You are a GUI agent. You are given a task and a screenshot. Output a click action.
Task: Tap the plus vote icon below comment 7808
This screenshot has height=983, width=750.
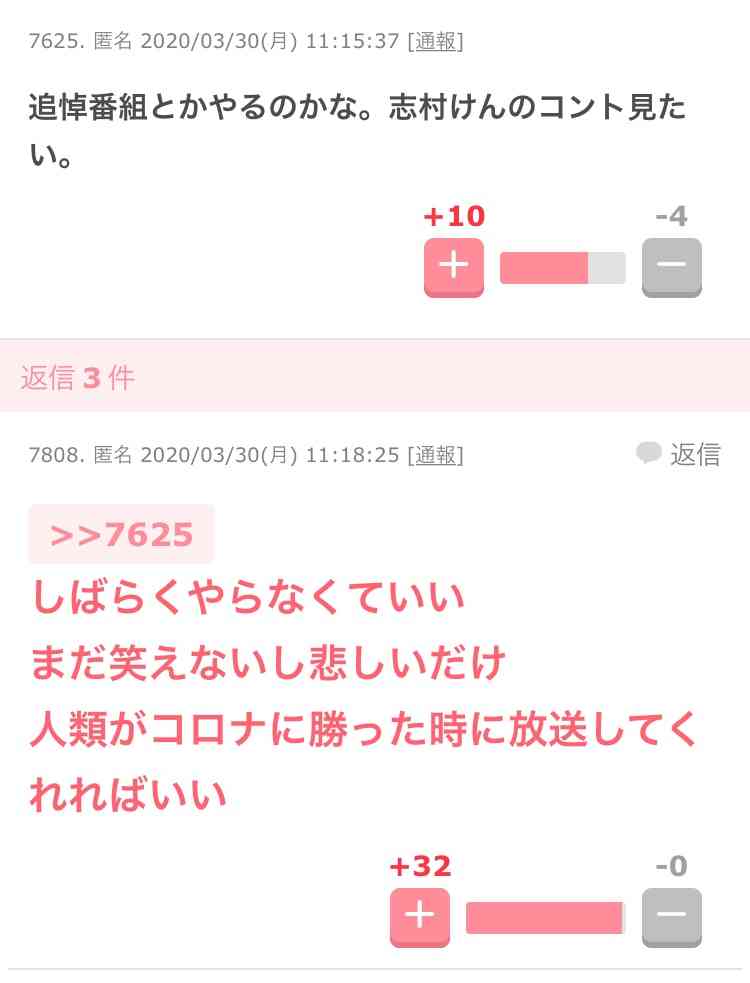pyautogui.click(x=419, y=916)
